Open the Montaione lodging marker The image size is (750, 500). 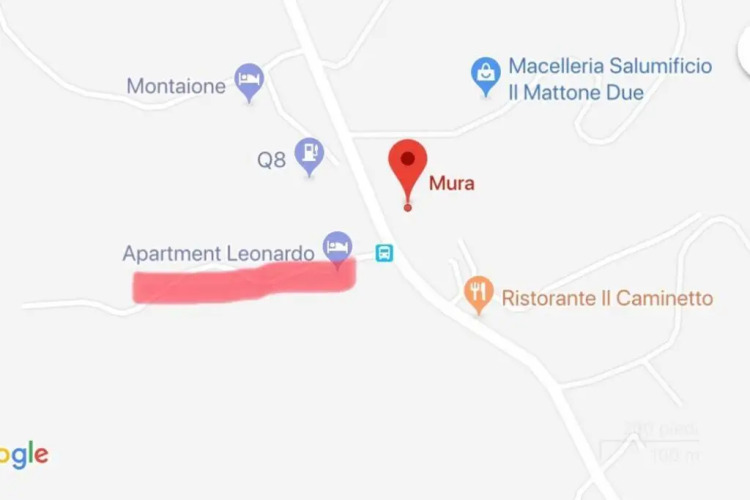[249, 80]
